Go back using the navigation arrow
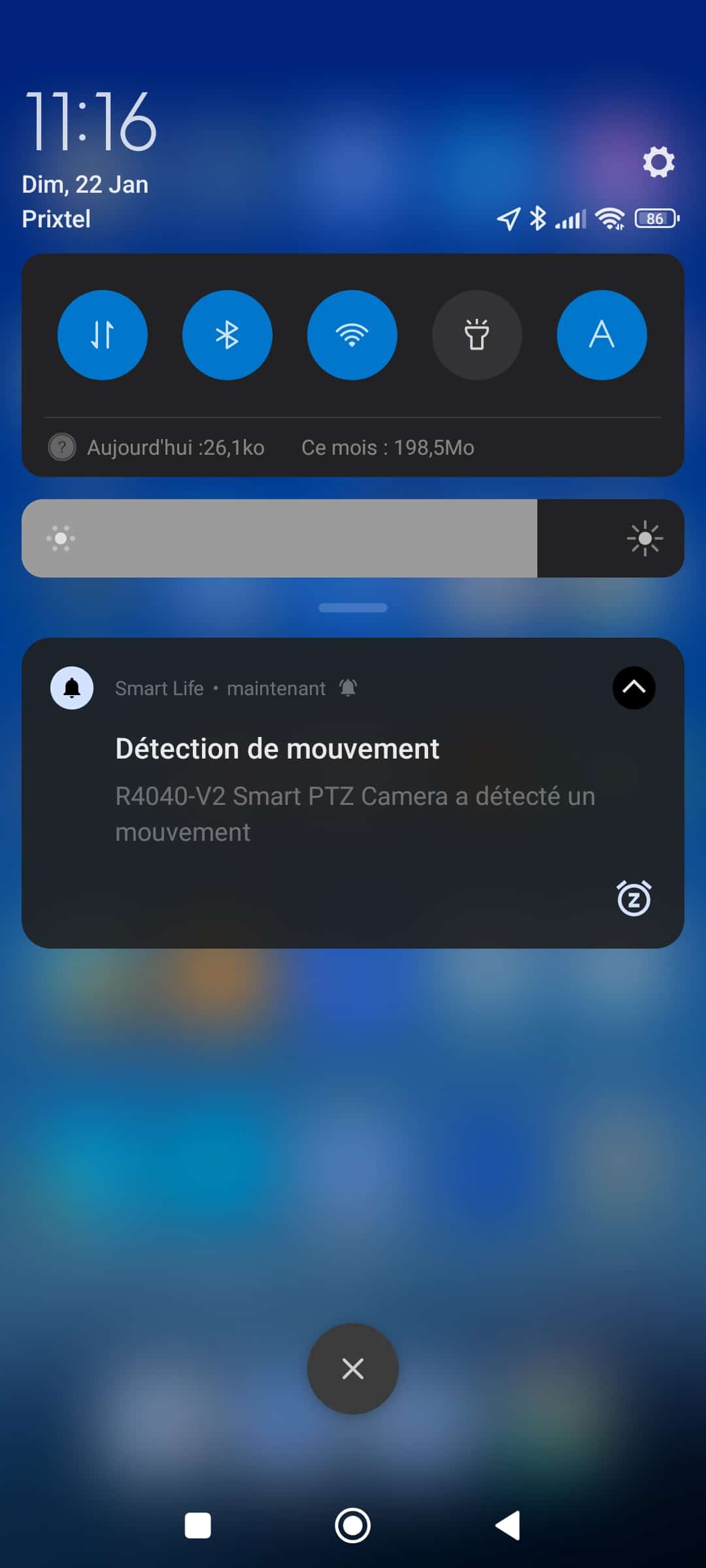Image resolution: width=706 pixels, height=1568 pixels. point(508,1526)
